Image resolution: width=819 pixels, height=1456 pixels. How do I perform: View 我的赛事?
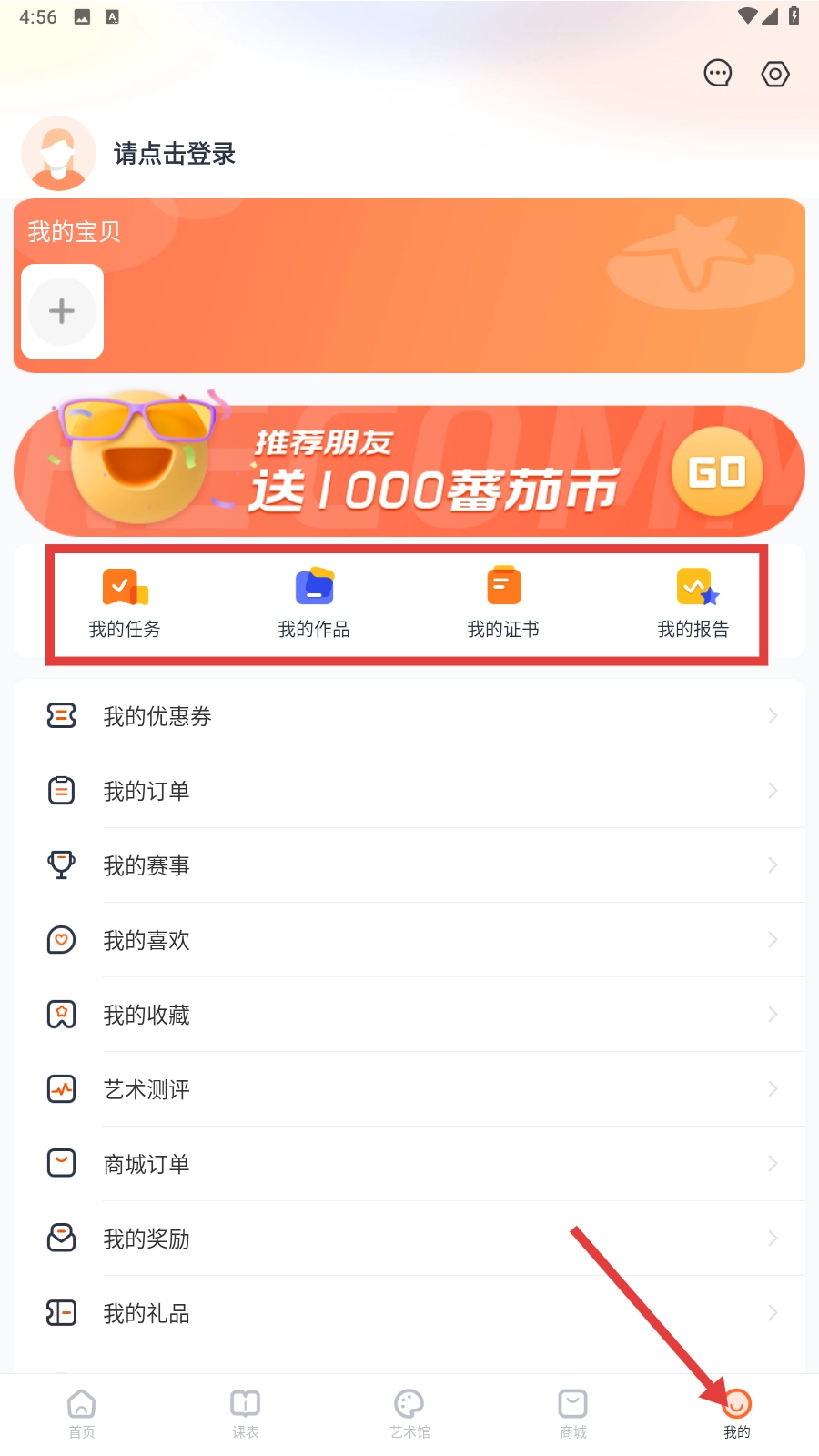(409, 866)
